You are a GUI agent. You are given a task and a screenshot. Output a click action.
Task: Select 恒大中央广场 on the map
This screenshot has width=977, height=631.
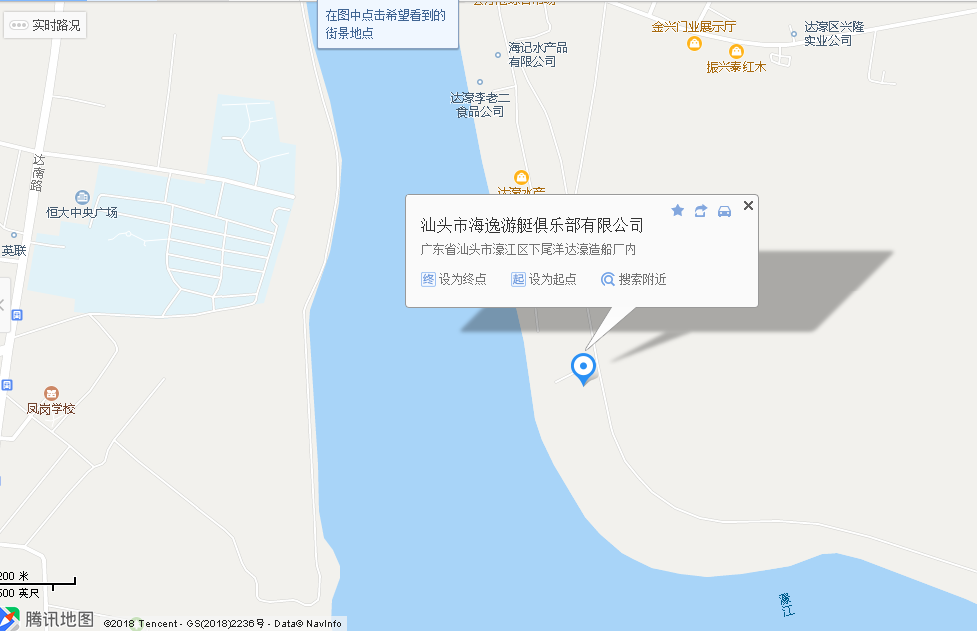(82, 198)
